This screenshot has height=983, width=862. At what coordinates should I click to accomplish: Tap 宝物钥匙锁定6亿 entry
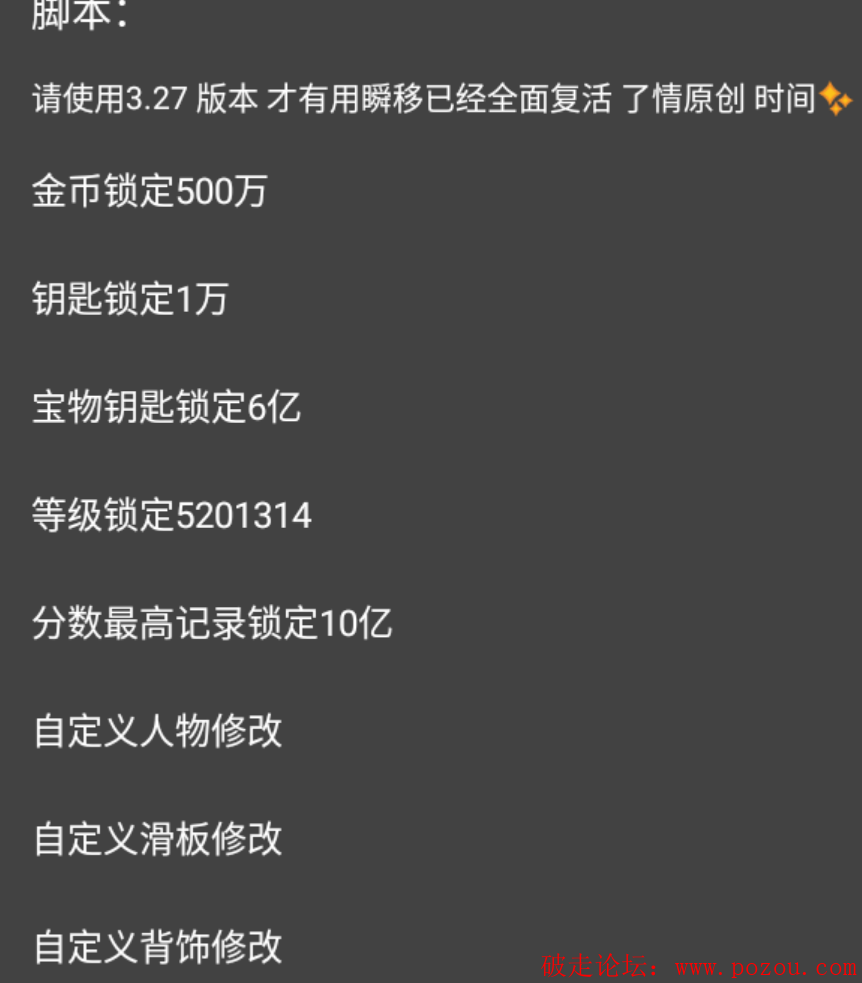pyautogui.click(x=166, y=407)
